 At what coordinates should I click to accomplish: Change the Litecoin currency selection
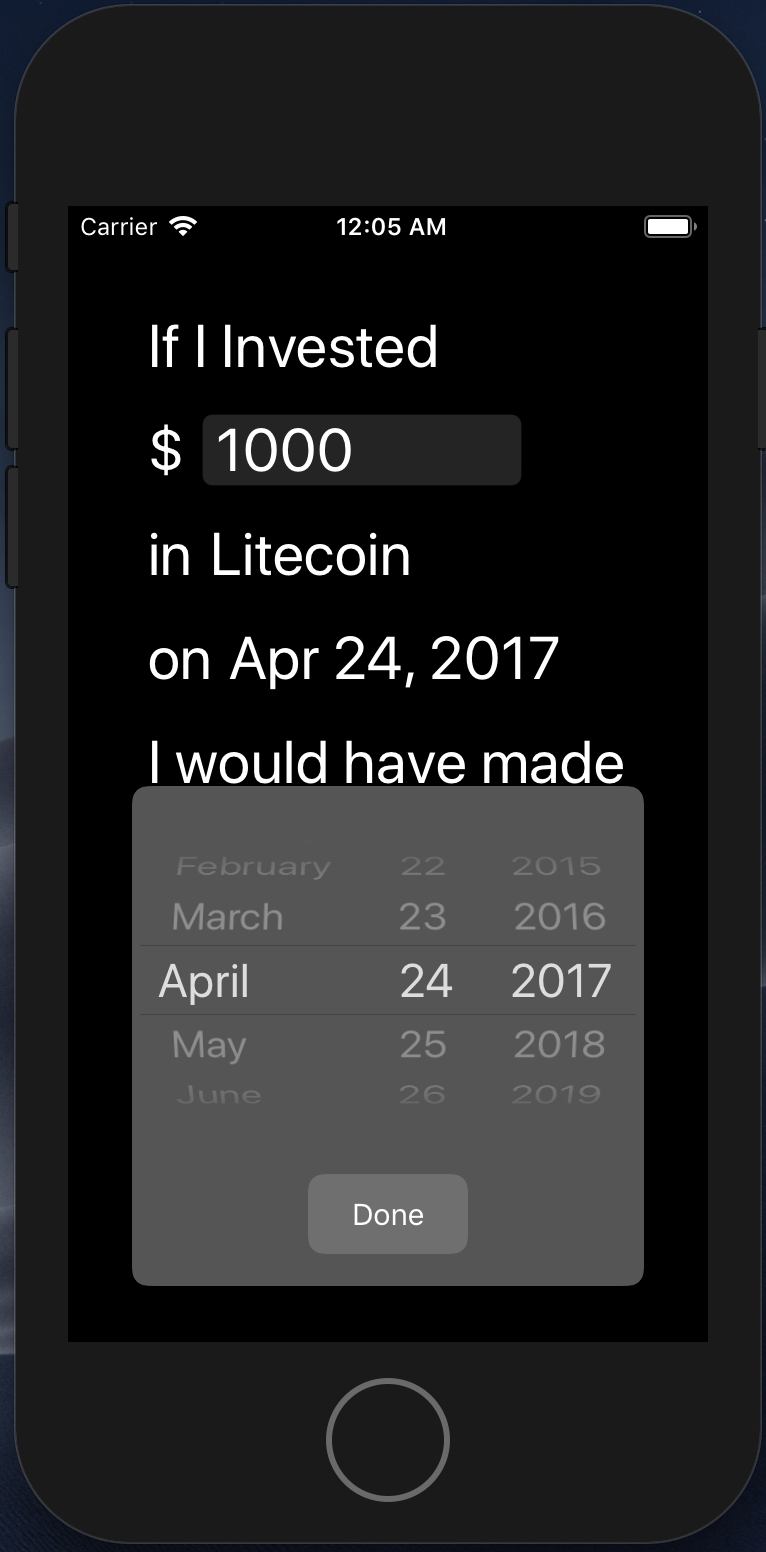point(311,556)
